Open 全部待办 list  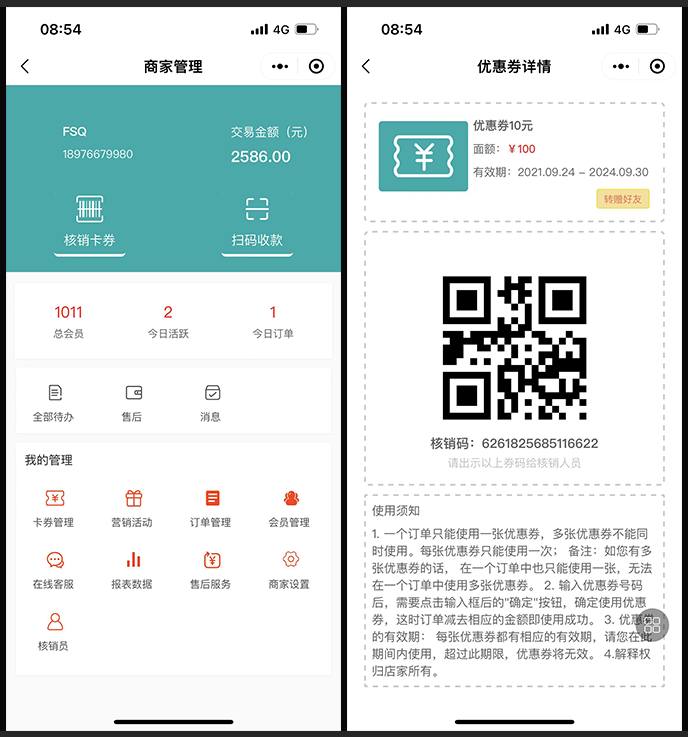tap(54, 402)
